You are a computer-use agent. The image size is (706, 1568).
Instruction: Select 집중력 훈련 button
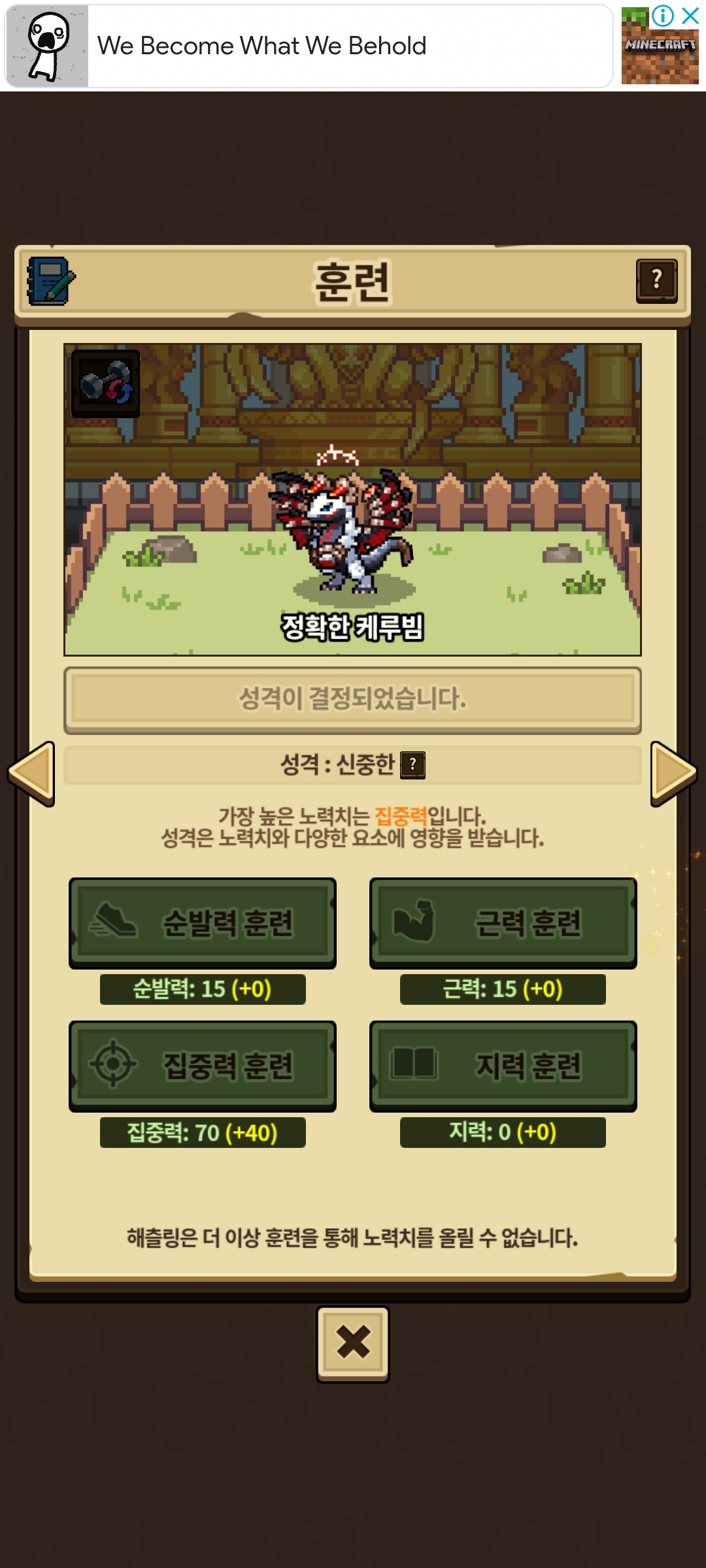pos(203,1066)
